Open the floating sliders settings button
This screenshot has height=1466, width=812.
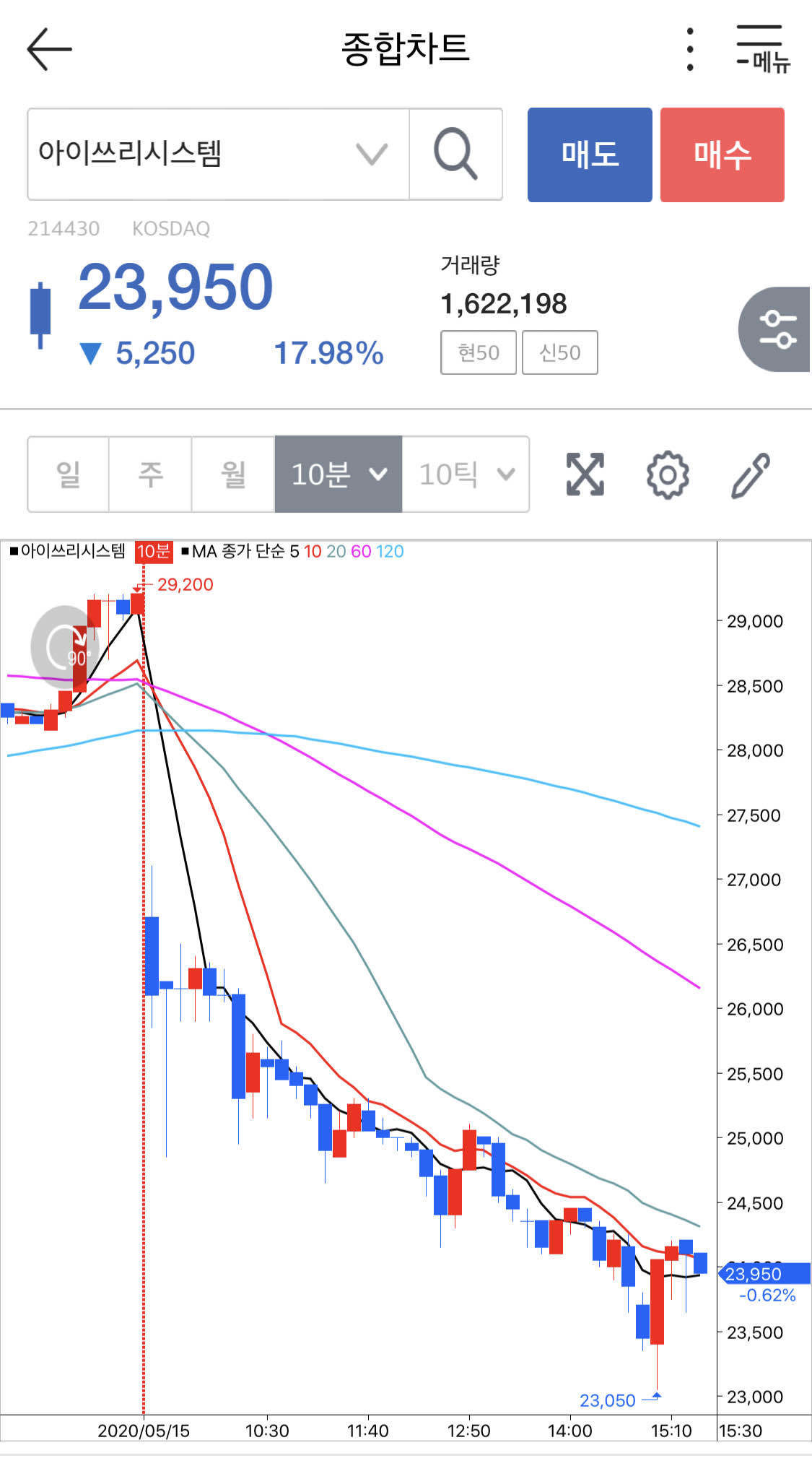click(x=777, y=329)
